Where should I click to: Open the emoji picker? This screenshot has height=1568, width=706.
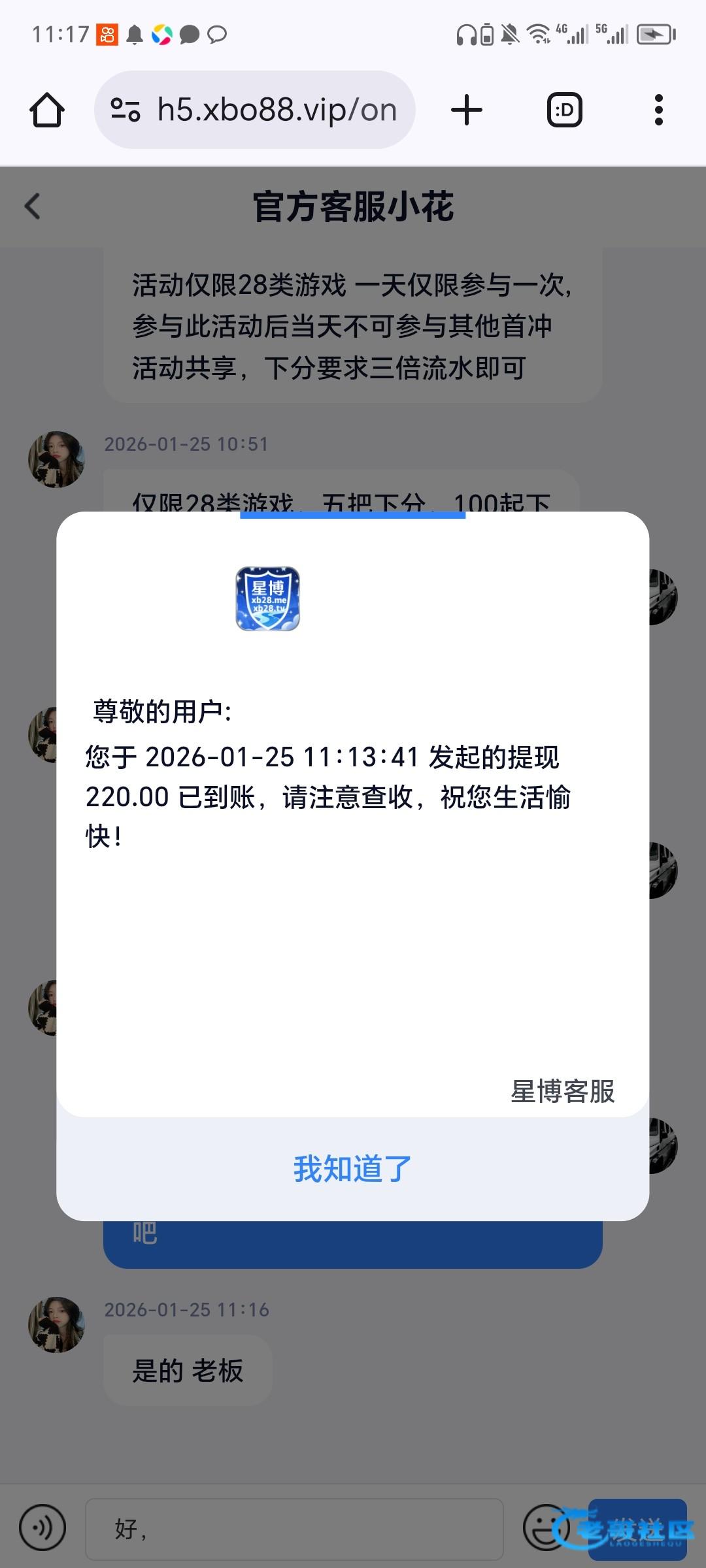pyautogui.click(x=544, y=1527)
